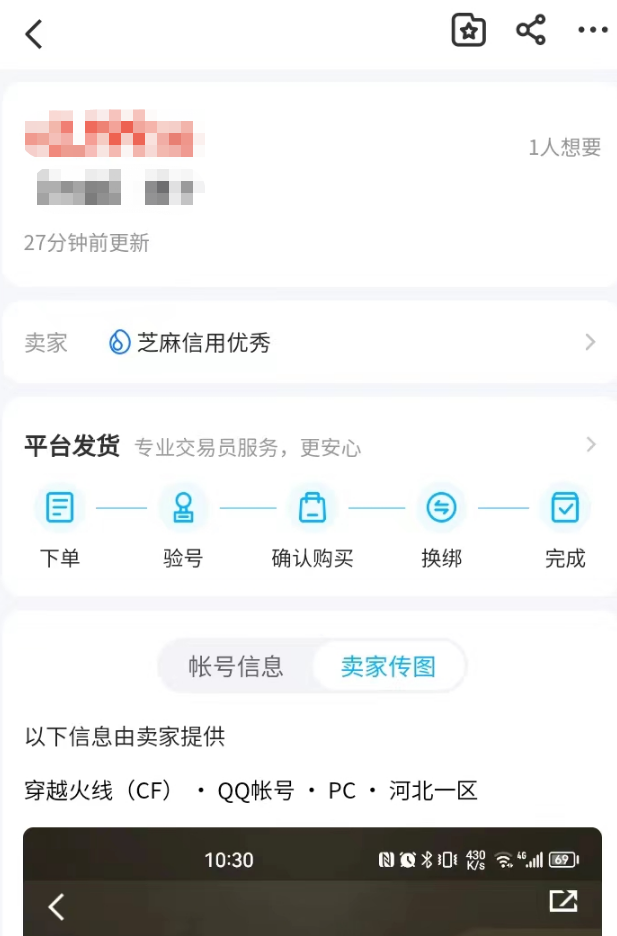617x936 pixels.
Task: Share this account listing
Action: tap(531, 31)
